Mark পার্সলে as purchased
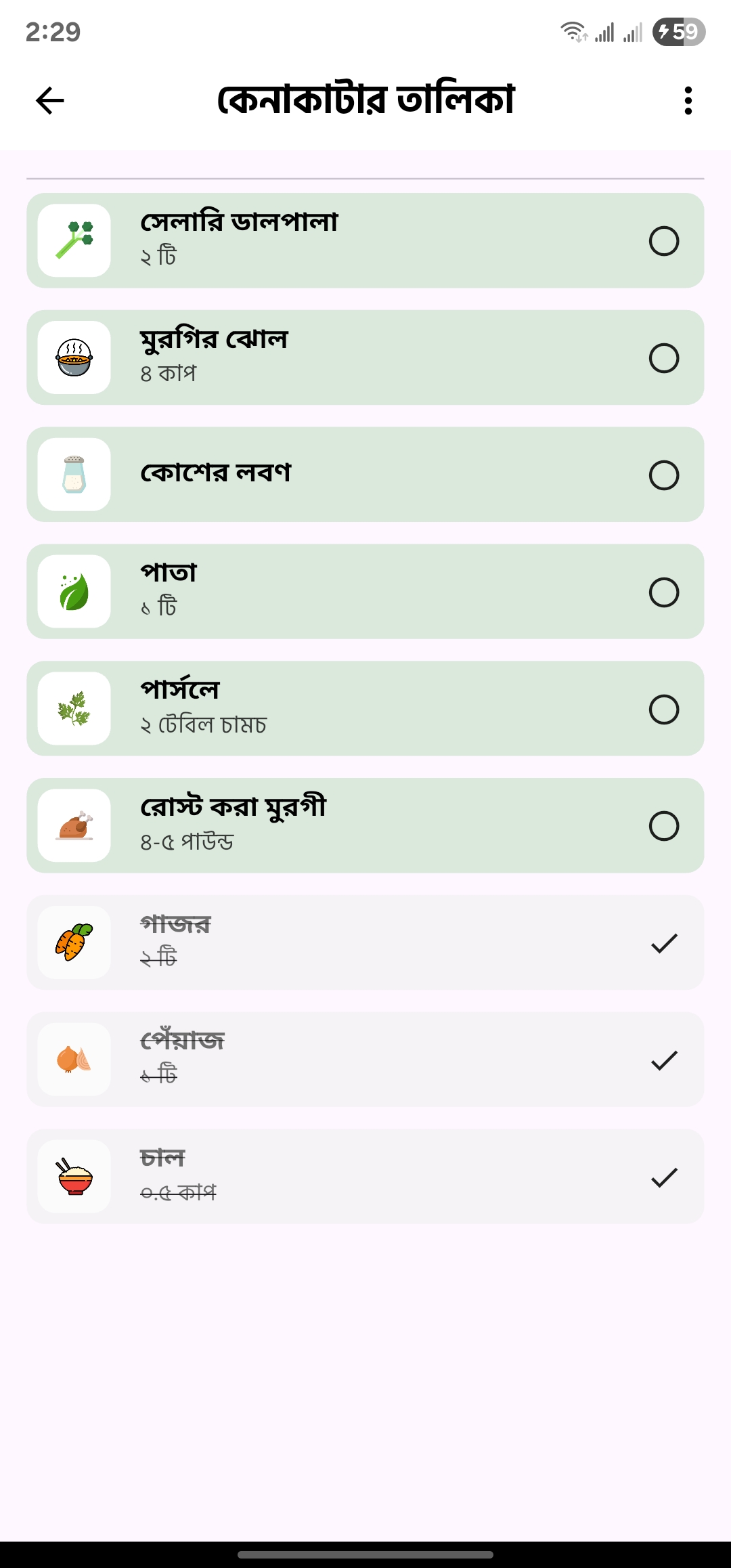731x1568 pixels. click(x=663, y=710)
